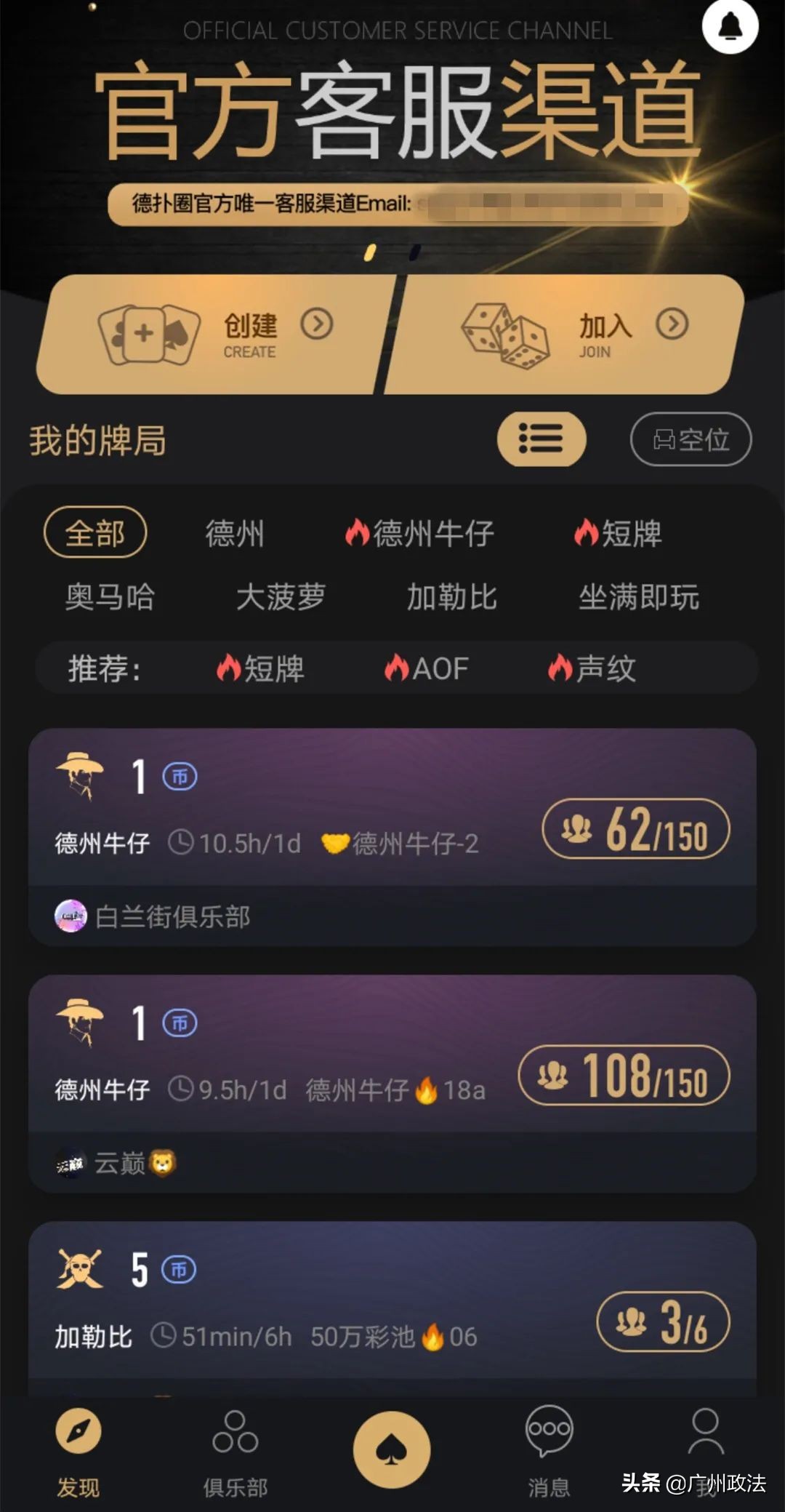The height and width of the screenshot is (1512, 785).
Task: Open 消息 messages chat icon
Action: [x=550, y=1431]
